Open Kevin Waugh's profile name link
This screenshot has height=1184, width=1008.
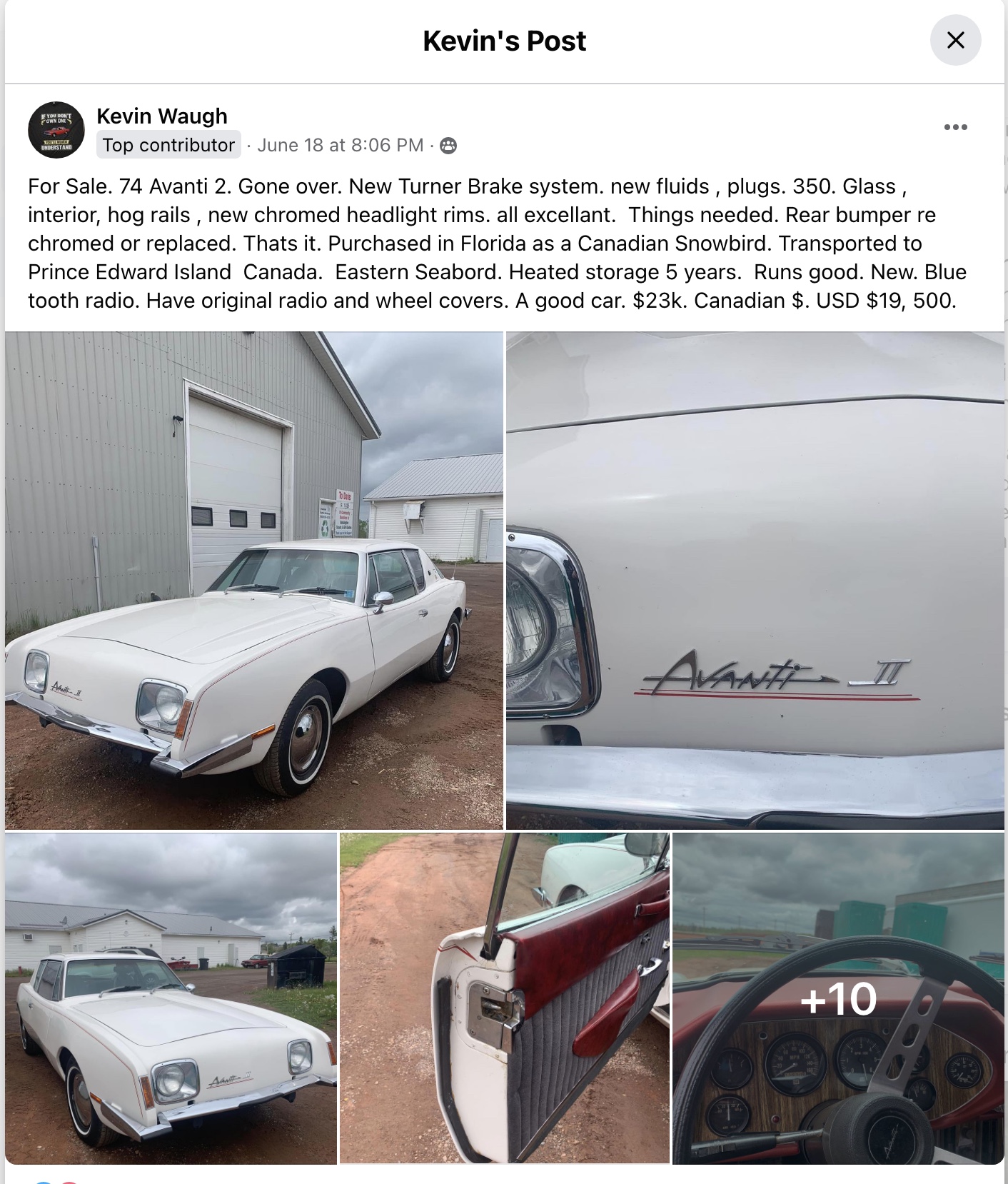click(162, 116)
